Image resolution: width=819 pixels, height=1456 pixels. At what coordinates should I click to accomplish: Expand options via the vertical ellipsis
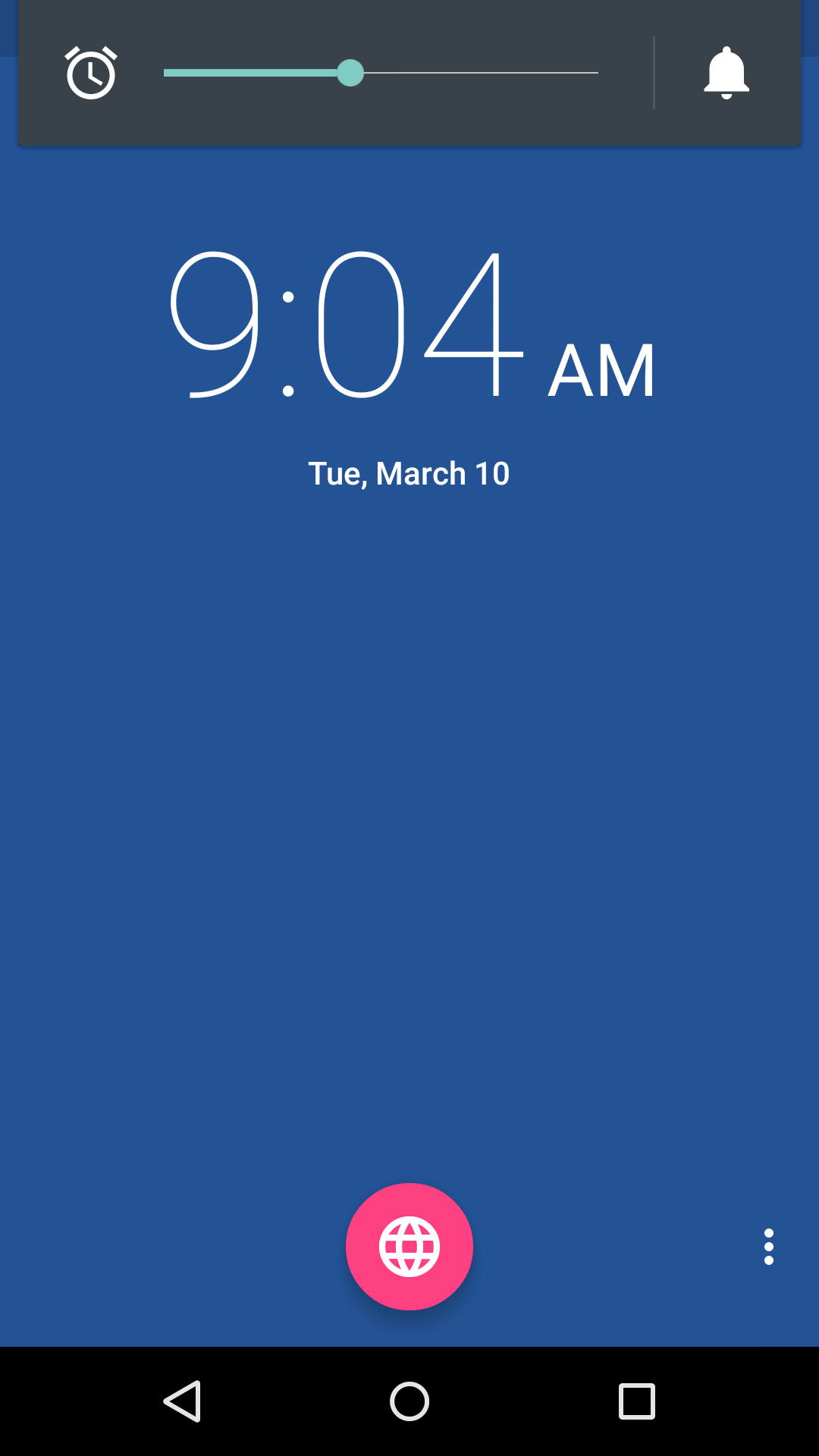coord(769,1247)
